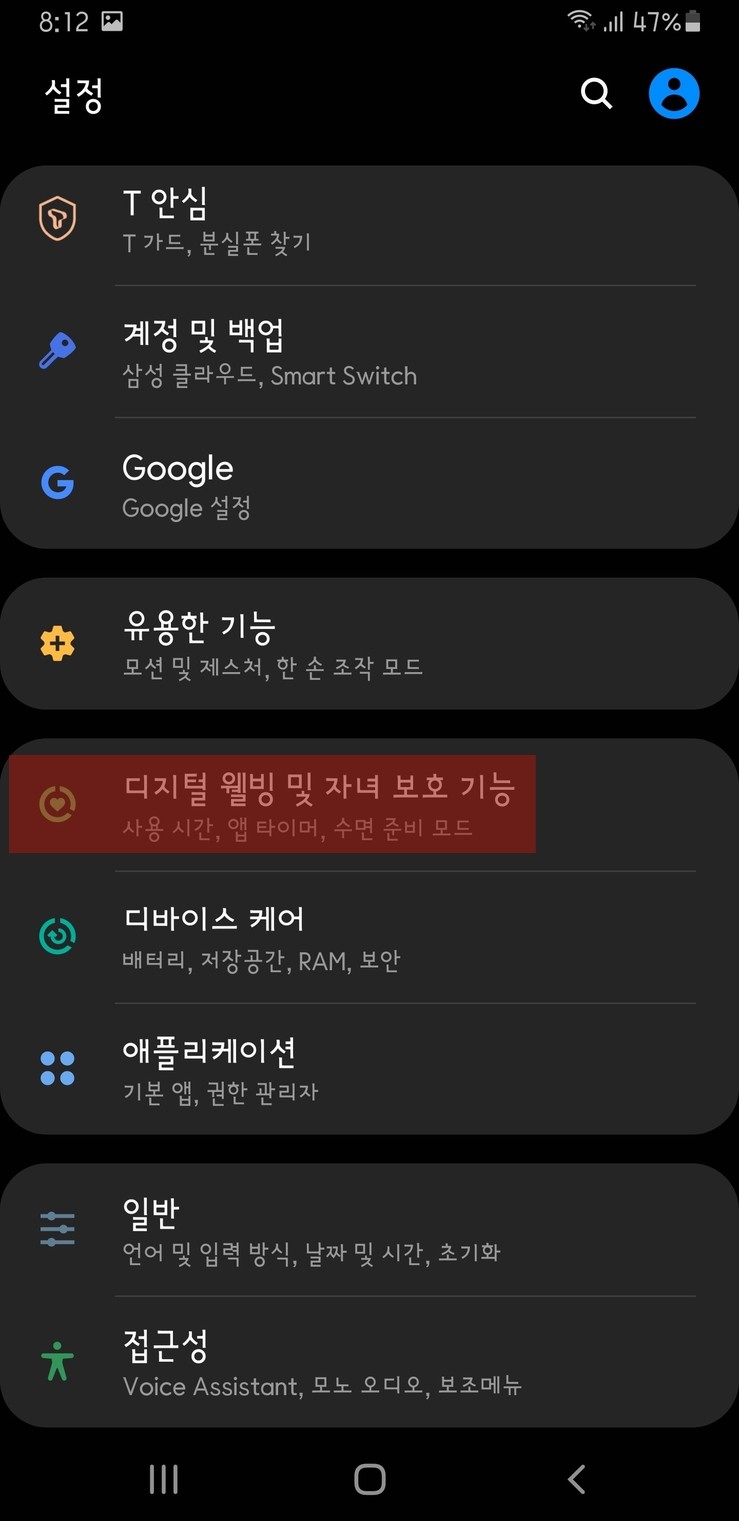Open T 안심 settings
The width and height of the screenshot is (739, 1521).
pos(369,220)
